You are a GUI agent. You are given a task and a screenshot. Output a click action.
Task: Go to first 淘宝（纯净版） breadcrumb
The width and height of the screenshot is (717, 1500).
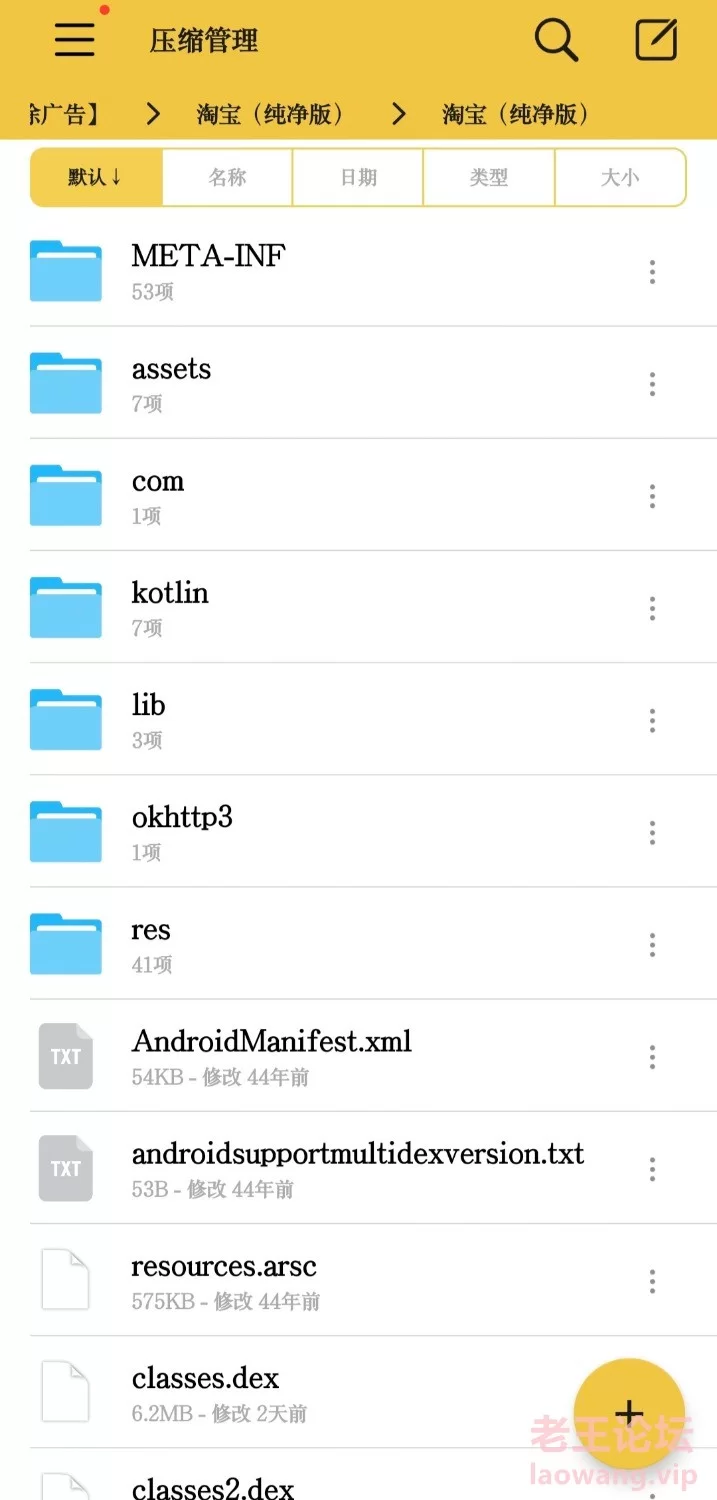[270, 114]
